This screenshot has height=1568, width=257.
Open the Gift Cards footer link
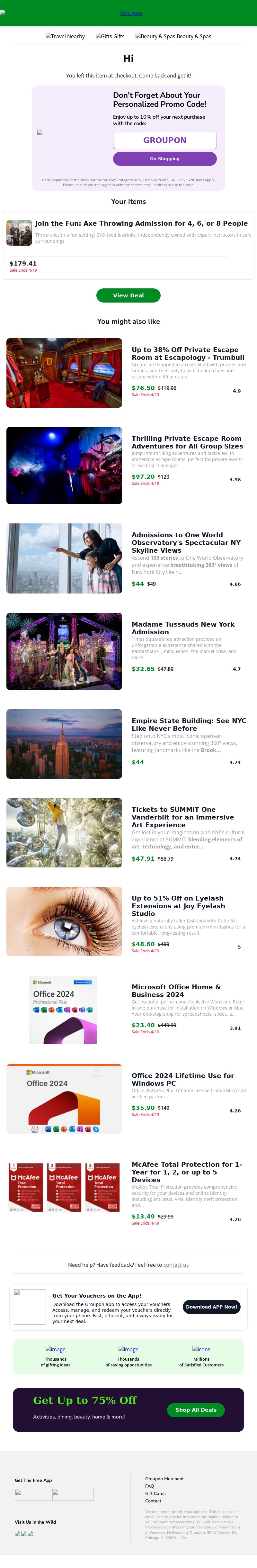[x=155, y=1493]
